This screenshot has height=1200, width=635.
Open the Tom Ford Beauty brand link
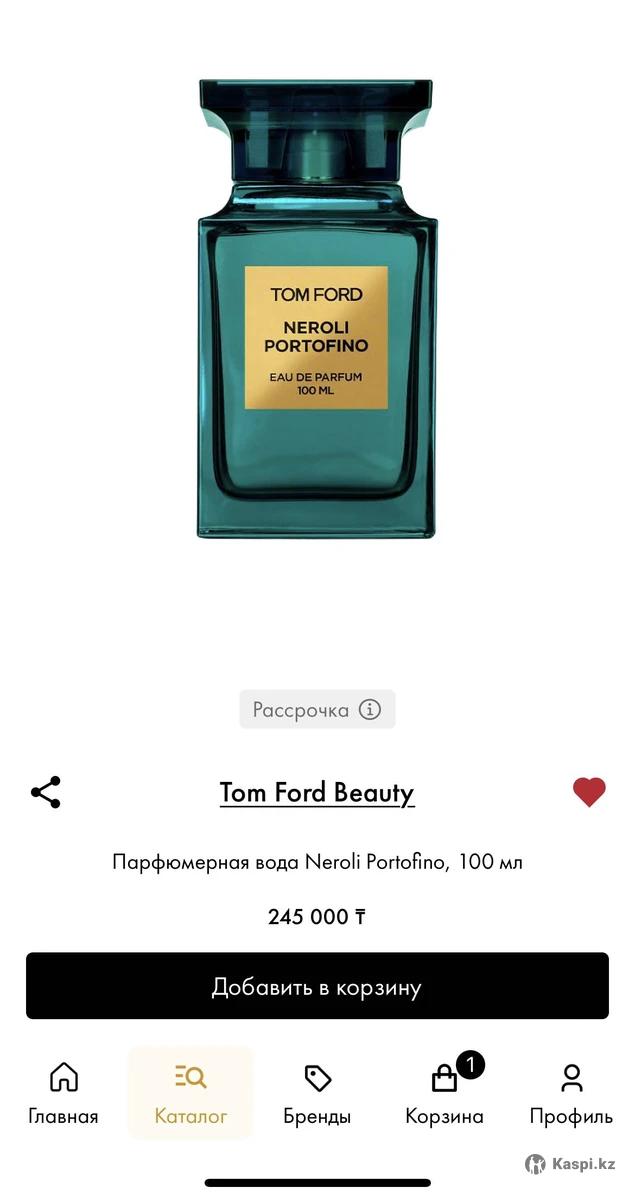[317, 793]
